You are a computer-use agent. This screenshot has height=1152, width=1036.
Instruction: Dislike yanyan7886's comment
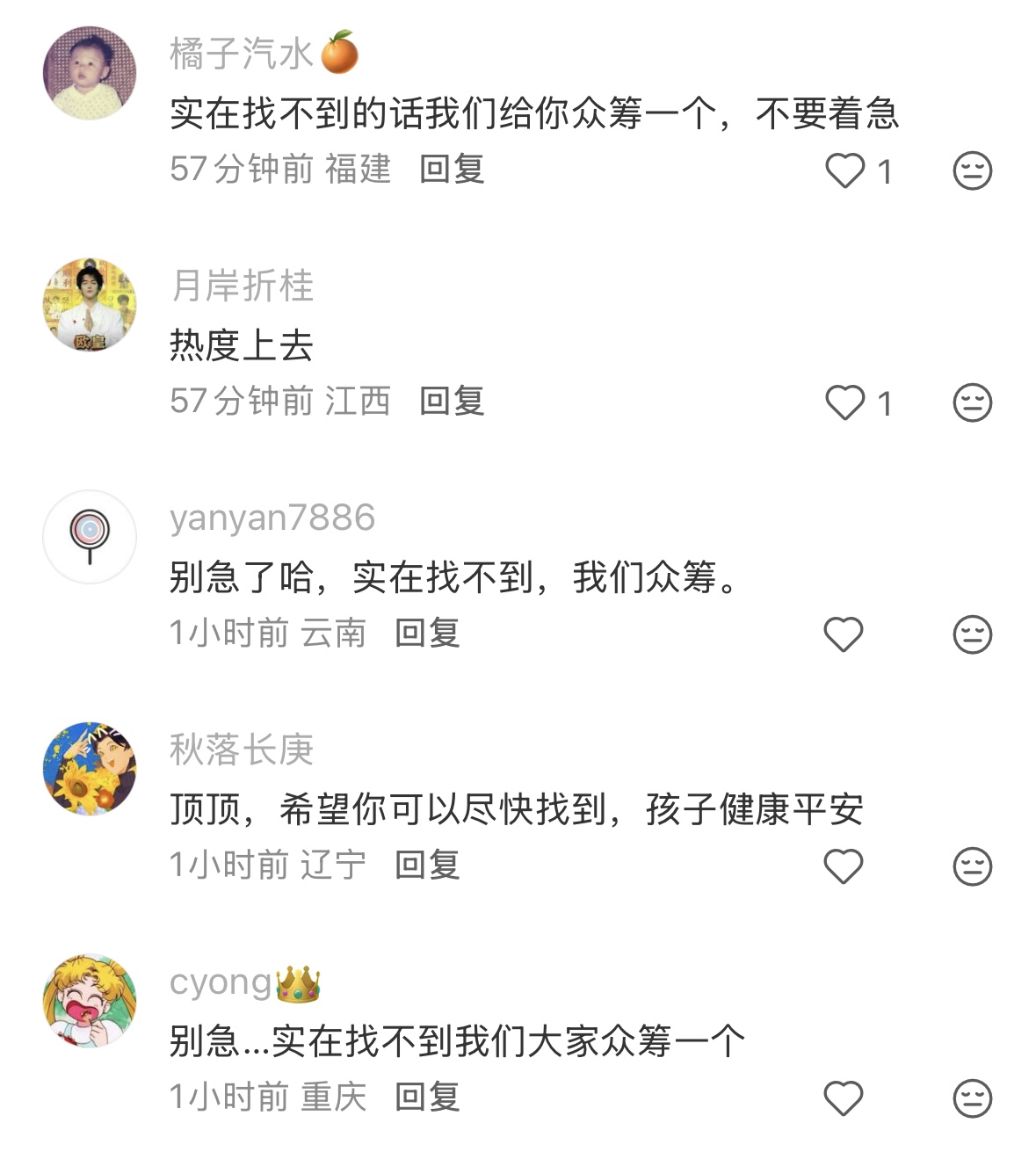(972, 634)
